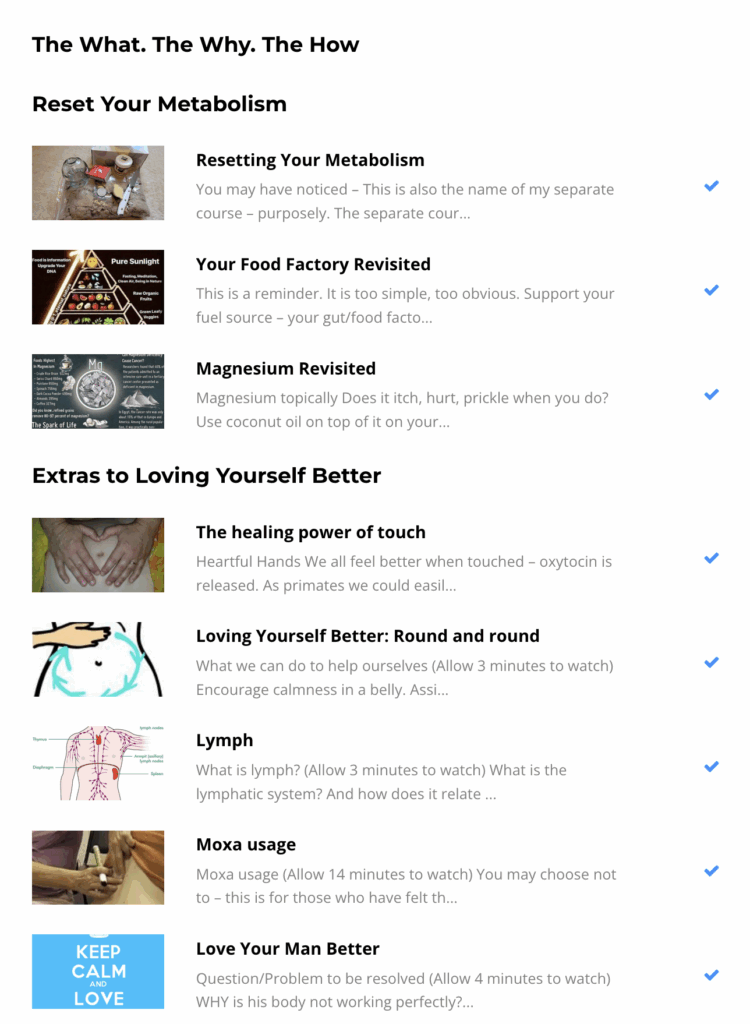Open the Lymph lesson
Image resolution: width=750 pixels, height=1024 pixels.
224,740
